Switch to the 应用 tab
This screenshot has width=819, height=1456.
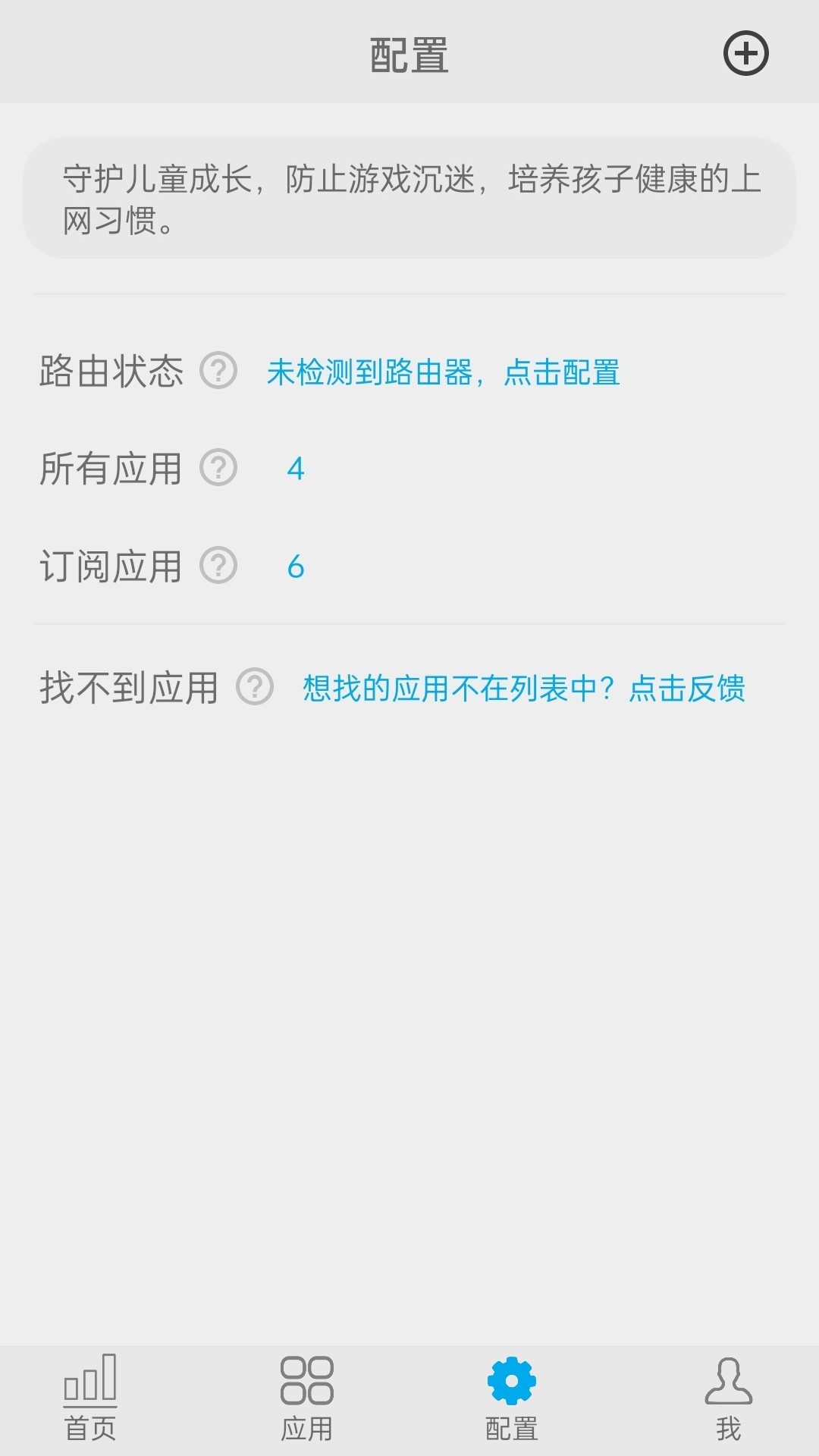pyautogui.click(x=307, y=1399)
